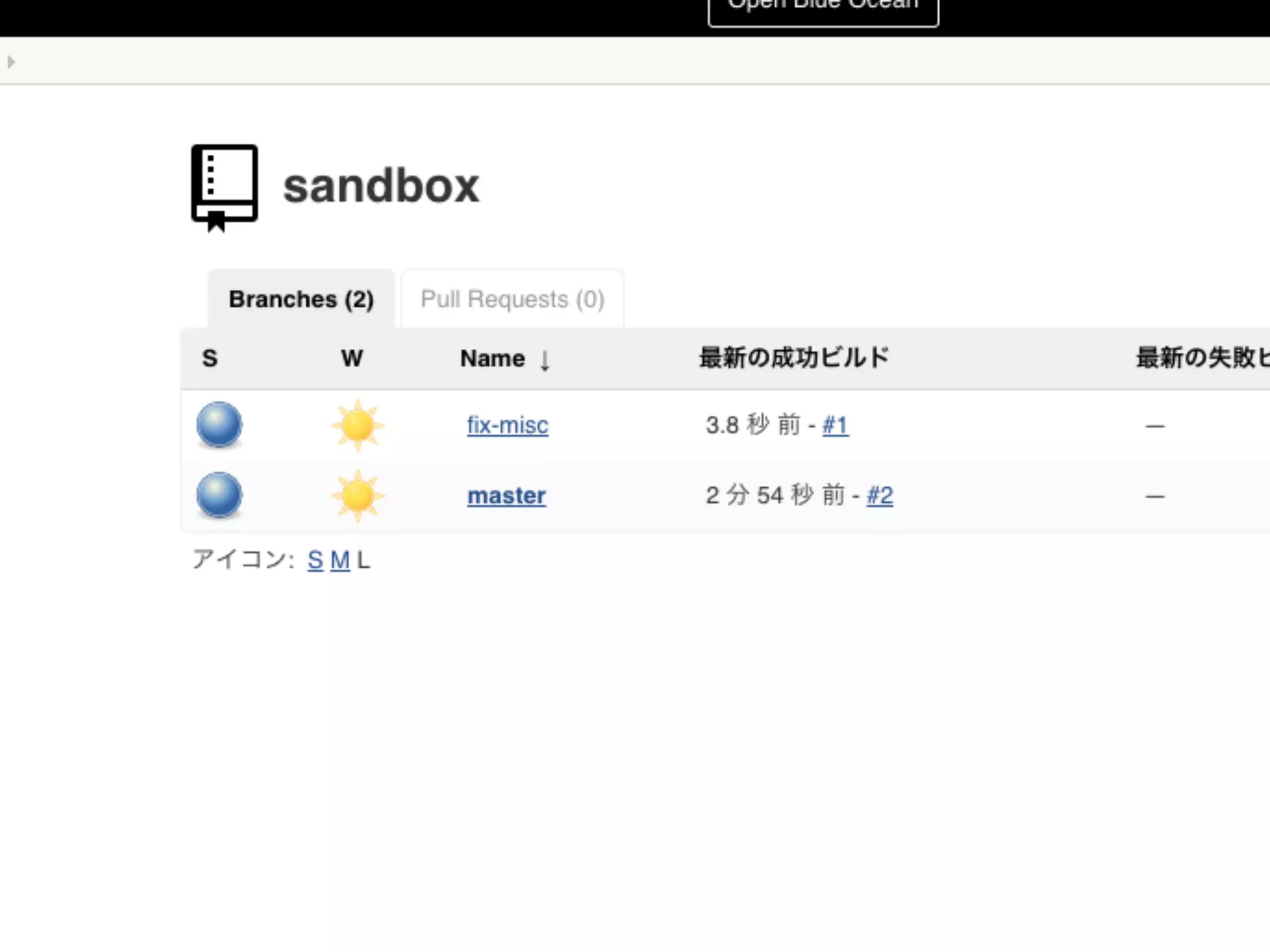The image size is (1270, 952).
Task: Sort by 最新の成功ビルド column
Action: click(x=794, y=358)
